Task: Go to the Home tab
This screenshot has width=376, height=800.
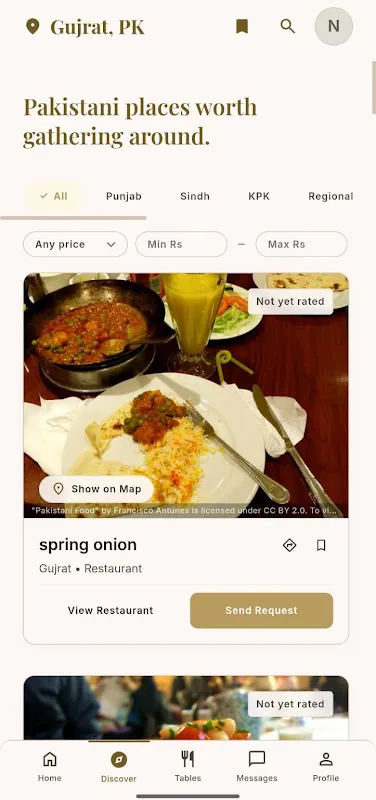Action: [49, 767]
